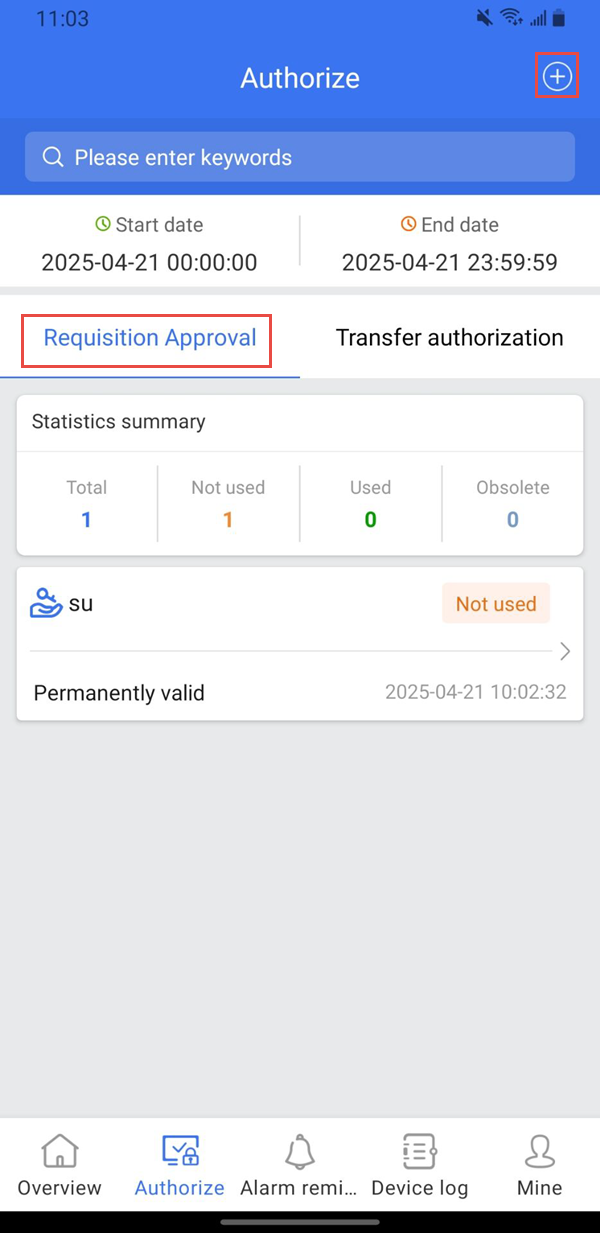Change the end date
The height and width of the screenshot is (1233, 600).
point(449,245)
